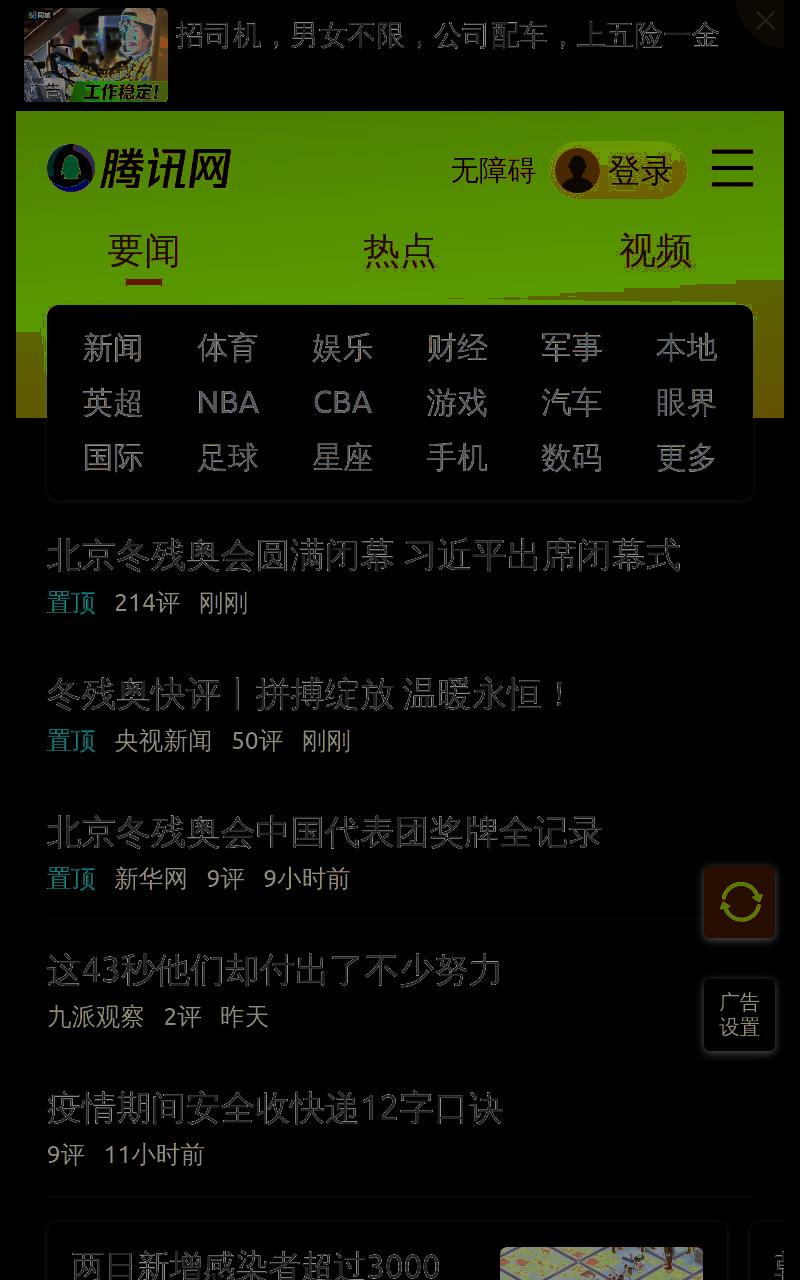Switch to the 热点 tab
The image size is (800, 1280).
click(400, 251)
